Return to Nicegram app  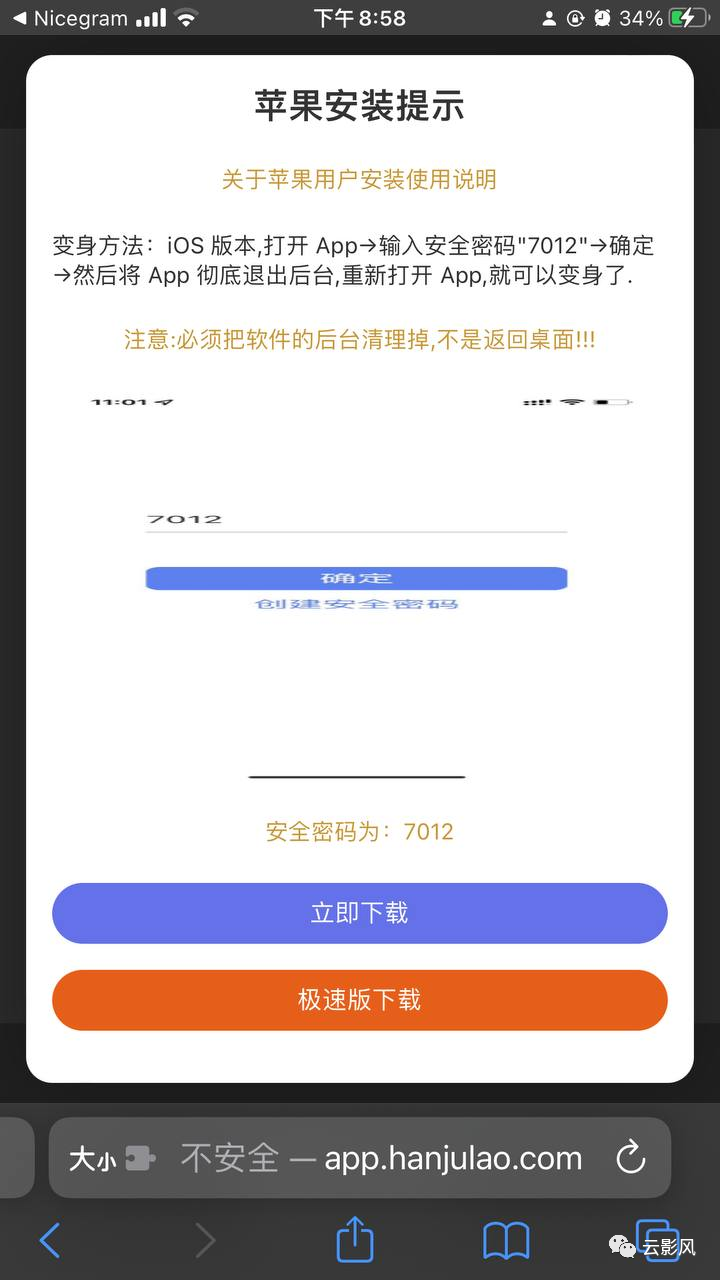pyautogui.click(x=70, y=18)
